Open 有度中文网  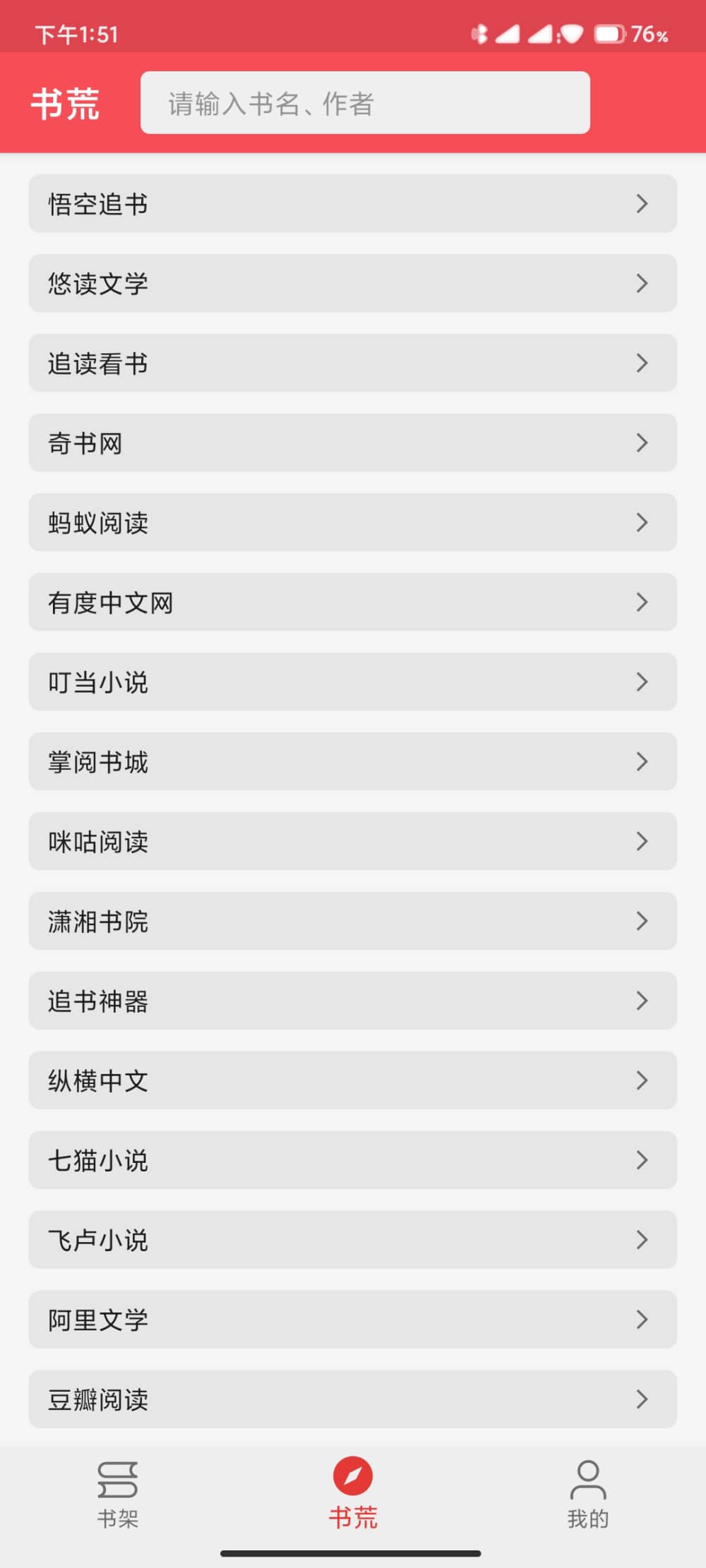353,603
